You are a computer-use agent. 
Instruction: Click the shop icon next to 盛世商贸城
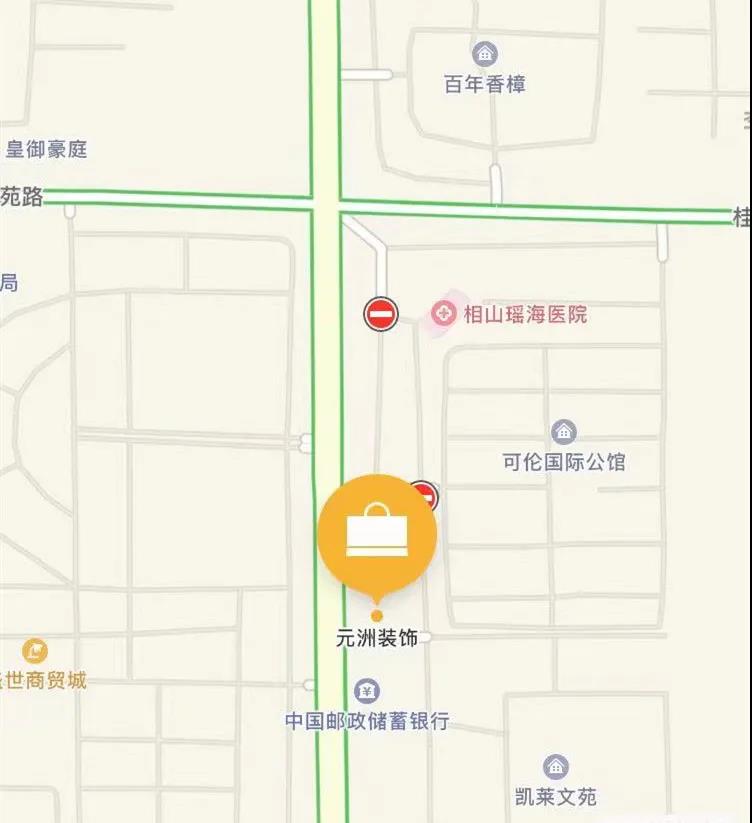pos(36,651)
